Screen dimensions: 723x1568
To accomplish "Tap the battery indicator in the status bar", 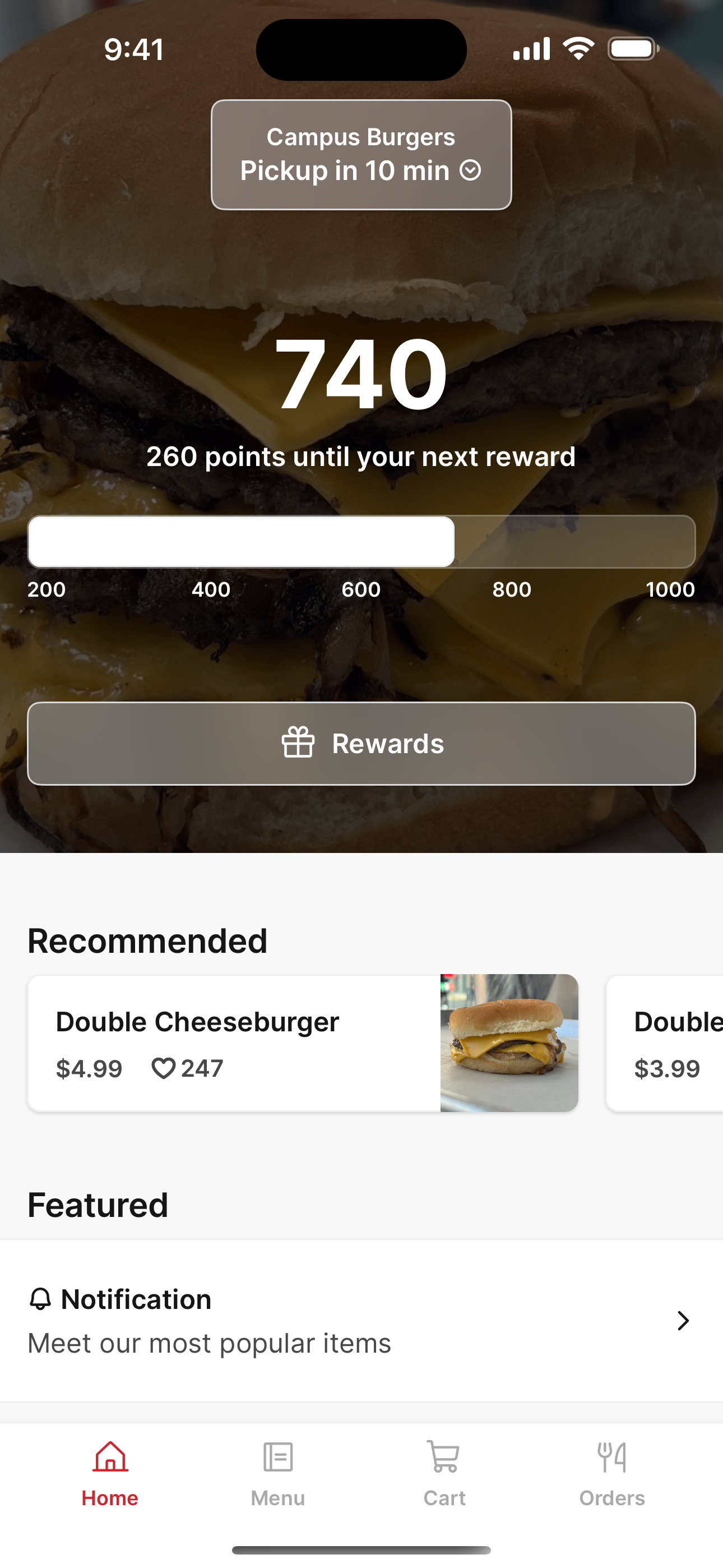I will (632, 48).
